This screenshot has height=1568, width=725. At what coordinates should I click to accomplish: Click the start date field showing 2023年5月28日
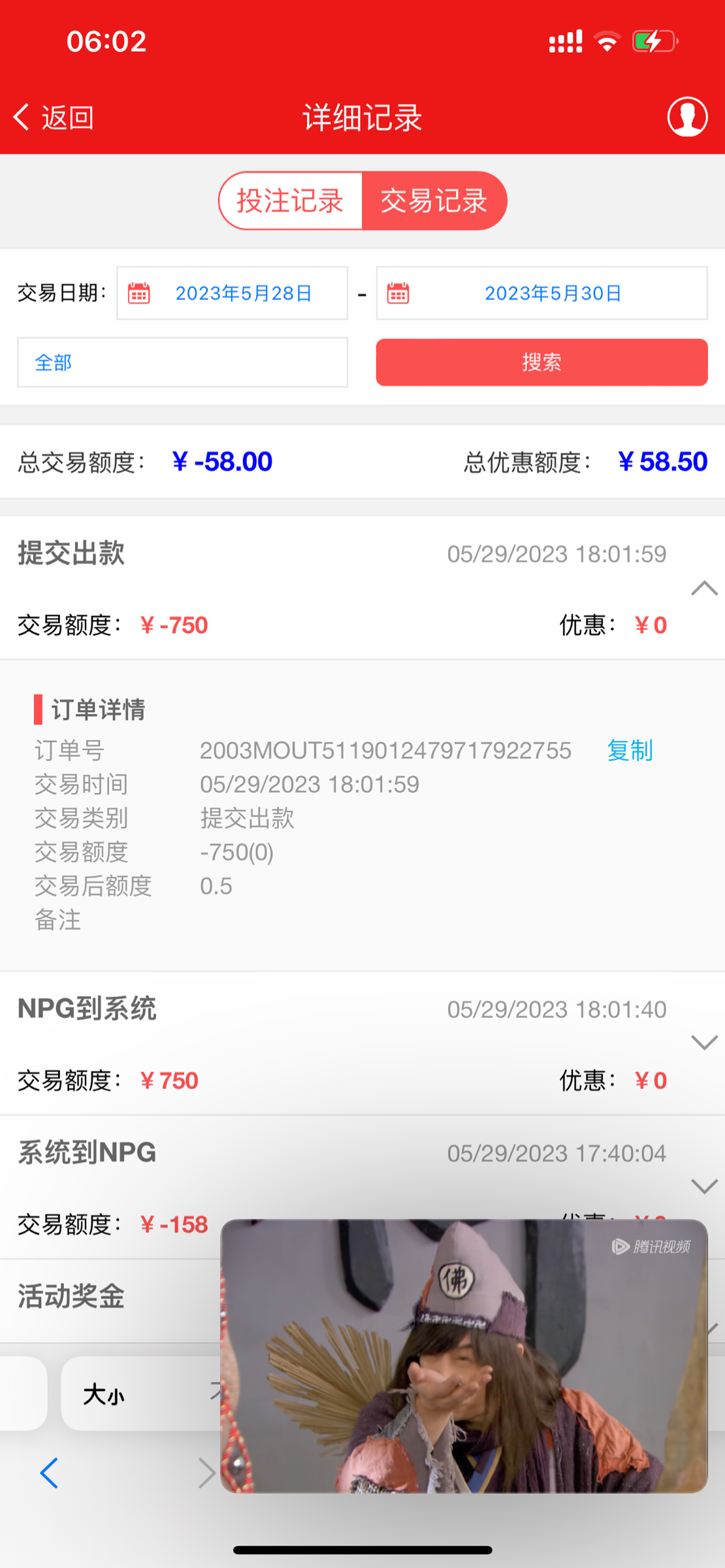coord(242,293)
